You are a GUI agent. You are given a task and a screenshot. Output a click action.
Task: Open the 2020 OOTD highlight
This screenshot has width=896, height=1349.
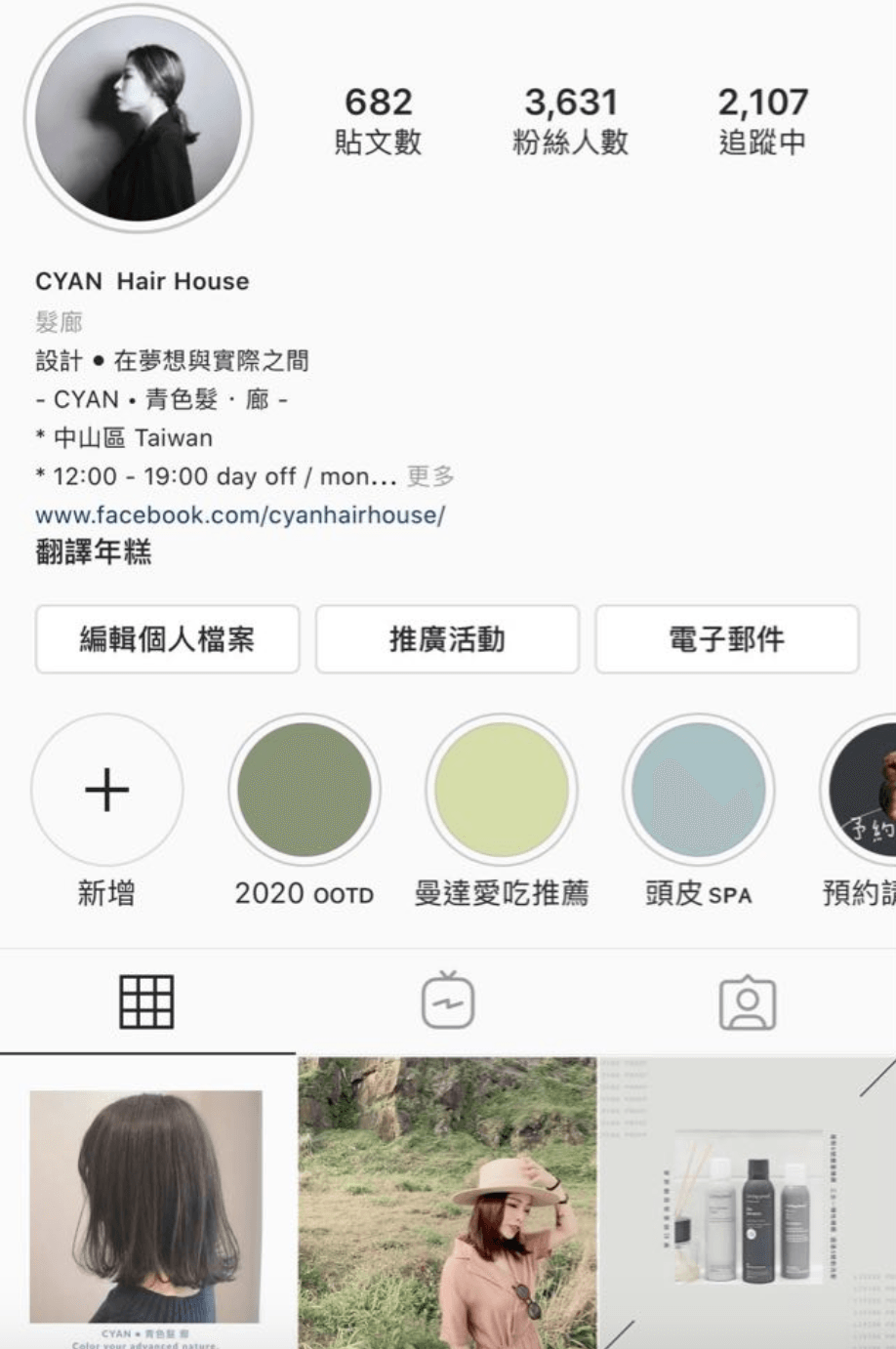click(x=305, y=790)
